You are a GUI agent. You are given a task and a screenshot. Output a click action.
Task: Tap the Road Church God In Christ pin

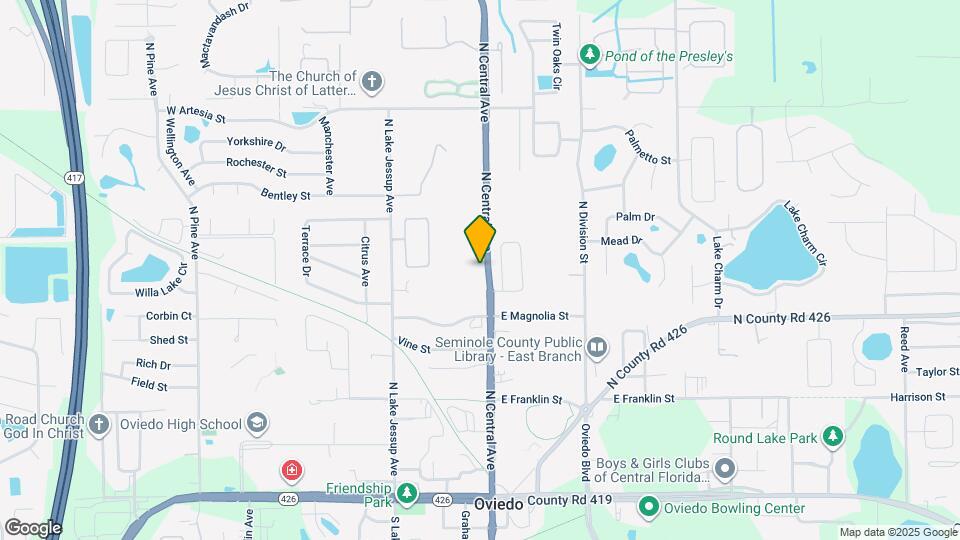point(99,424)
